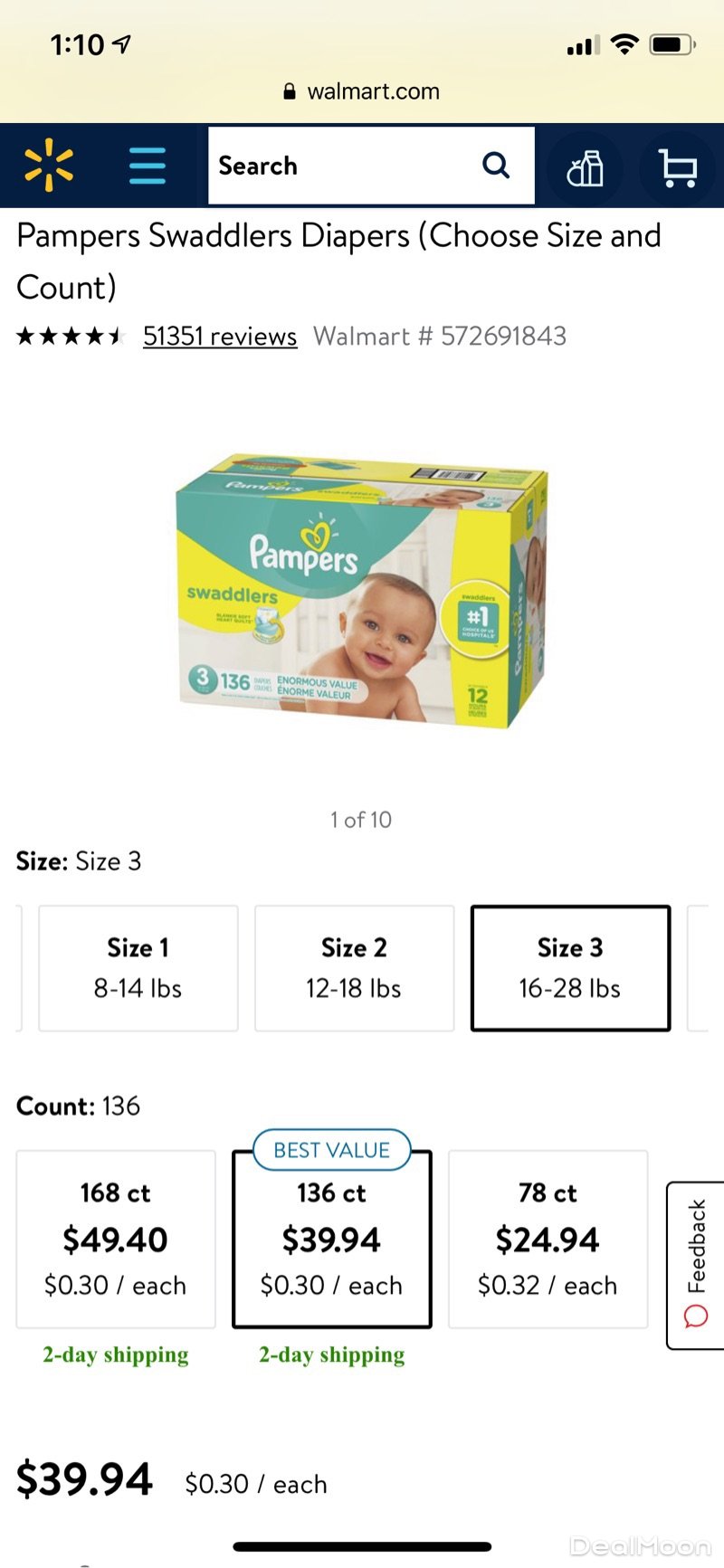Select Size 3 16-28 lbs
Screen dimensions: 724x1568
pos(570,967)
